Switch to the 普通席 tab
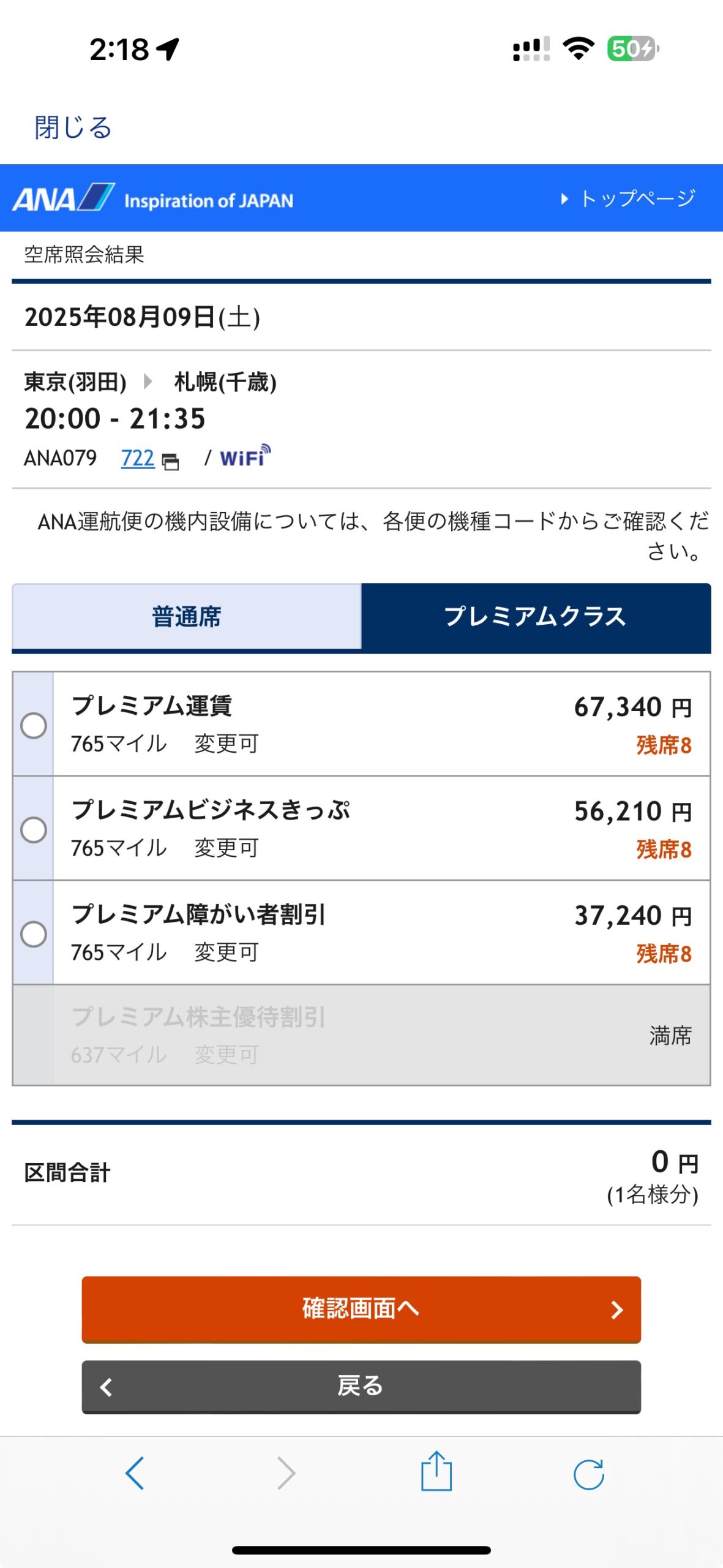 pyautogui.click(x=187, y=616)
